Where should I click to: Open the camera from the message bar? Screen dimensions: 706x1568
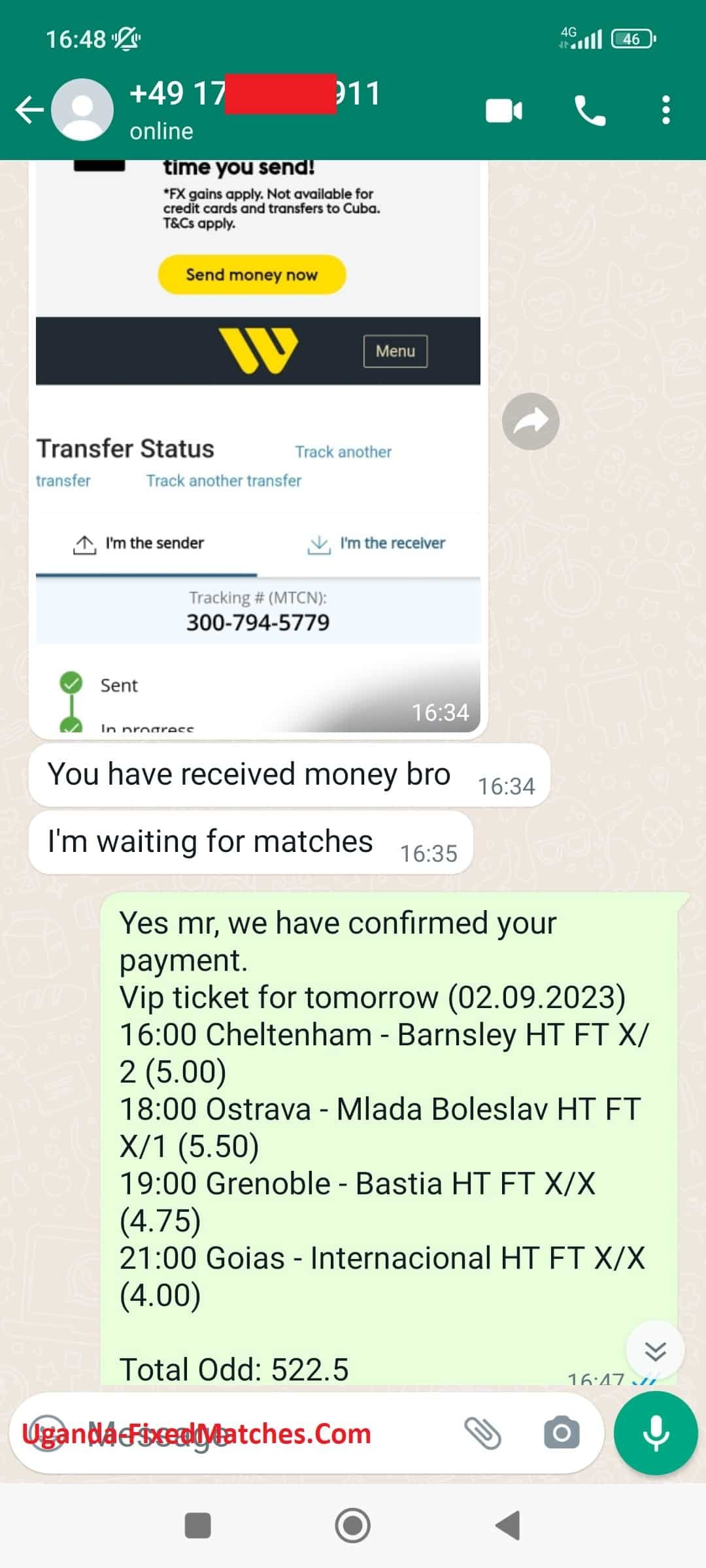pyautogui.click(x=561, y=1434)
